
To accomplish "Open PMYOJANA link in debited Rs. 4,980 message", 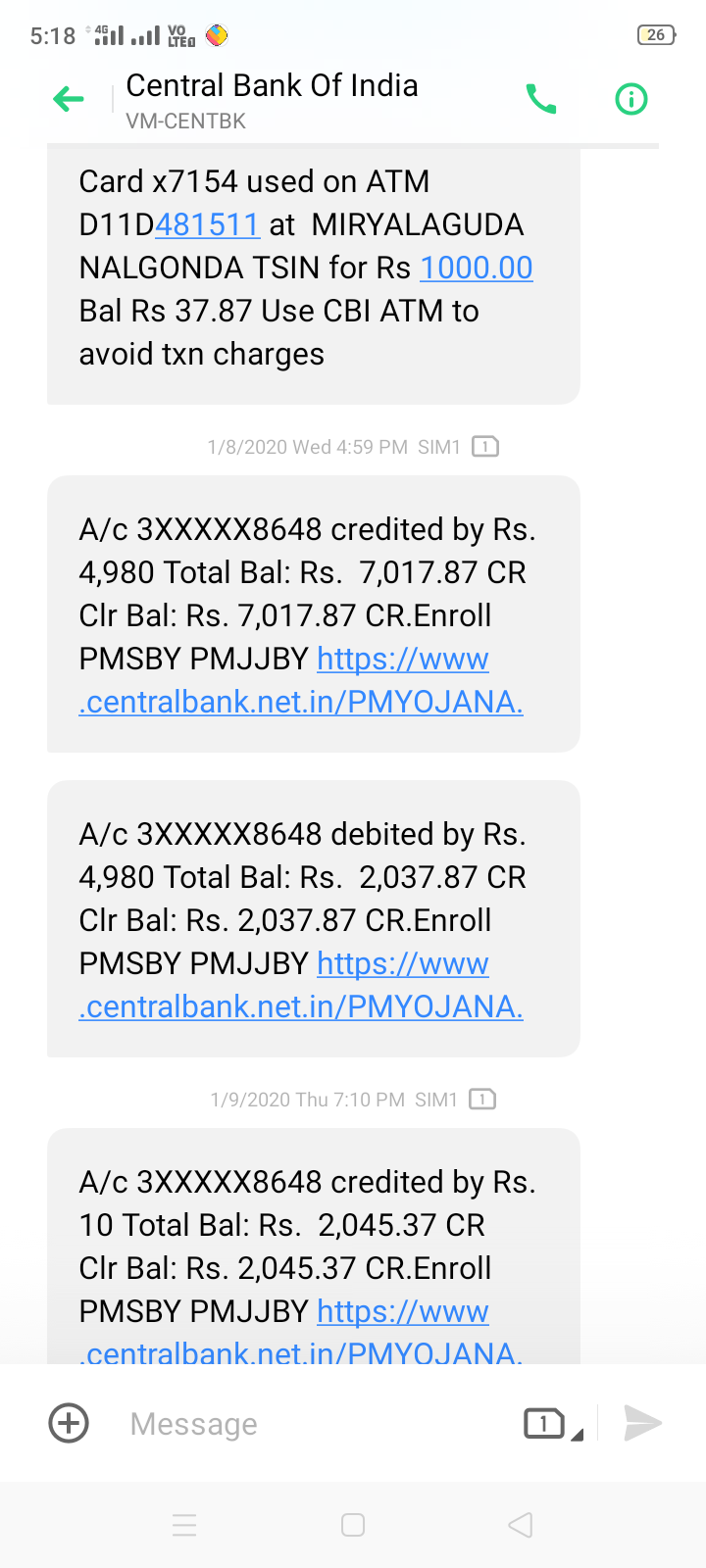I will [x=301, y=986].
